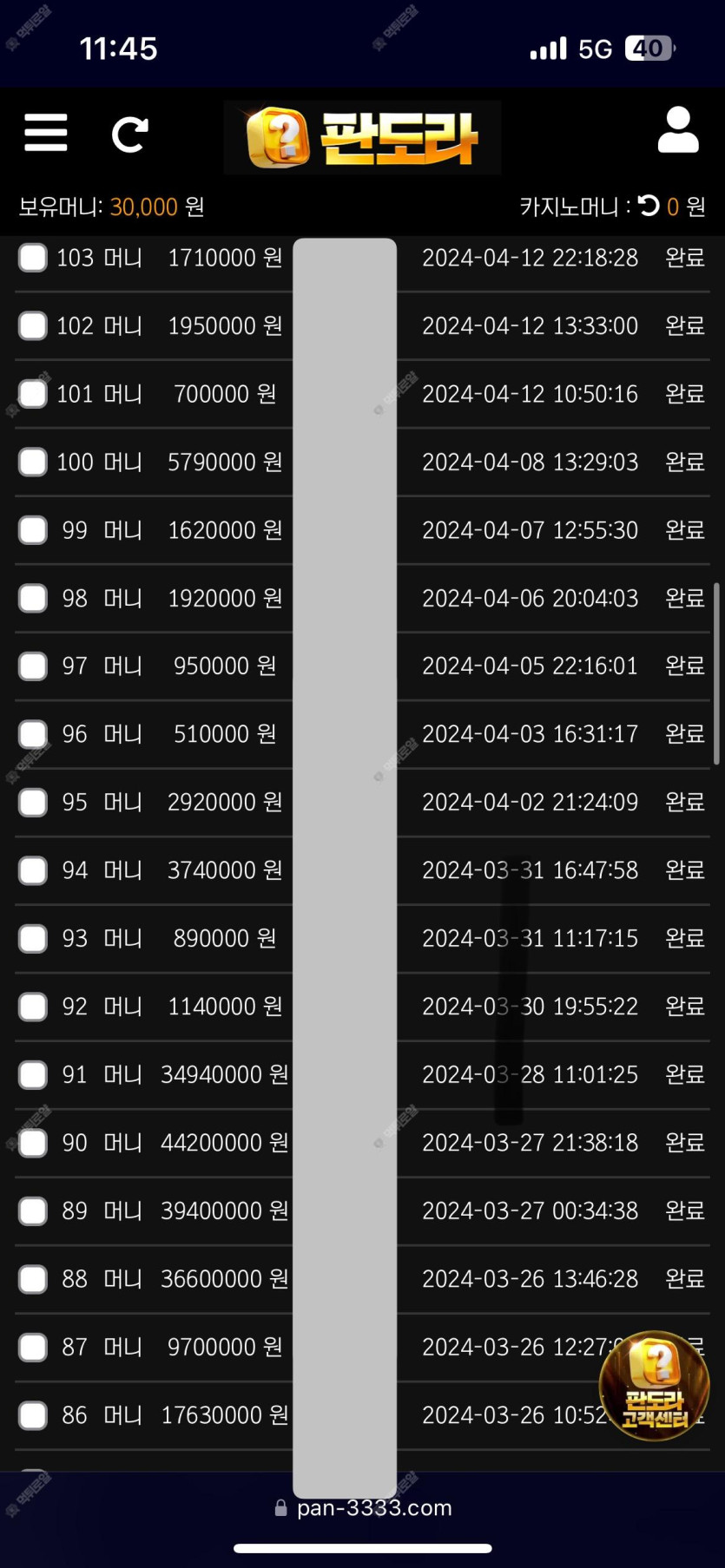725x1568 pixels.
Task: Tap the pan-3333.com address bar
Action: tap(363, 1507)
